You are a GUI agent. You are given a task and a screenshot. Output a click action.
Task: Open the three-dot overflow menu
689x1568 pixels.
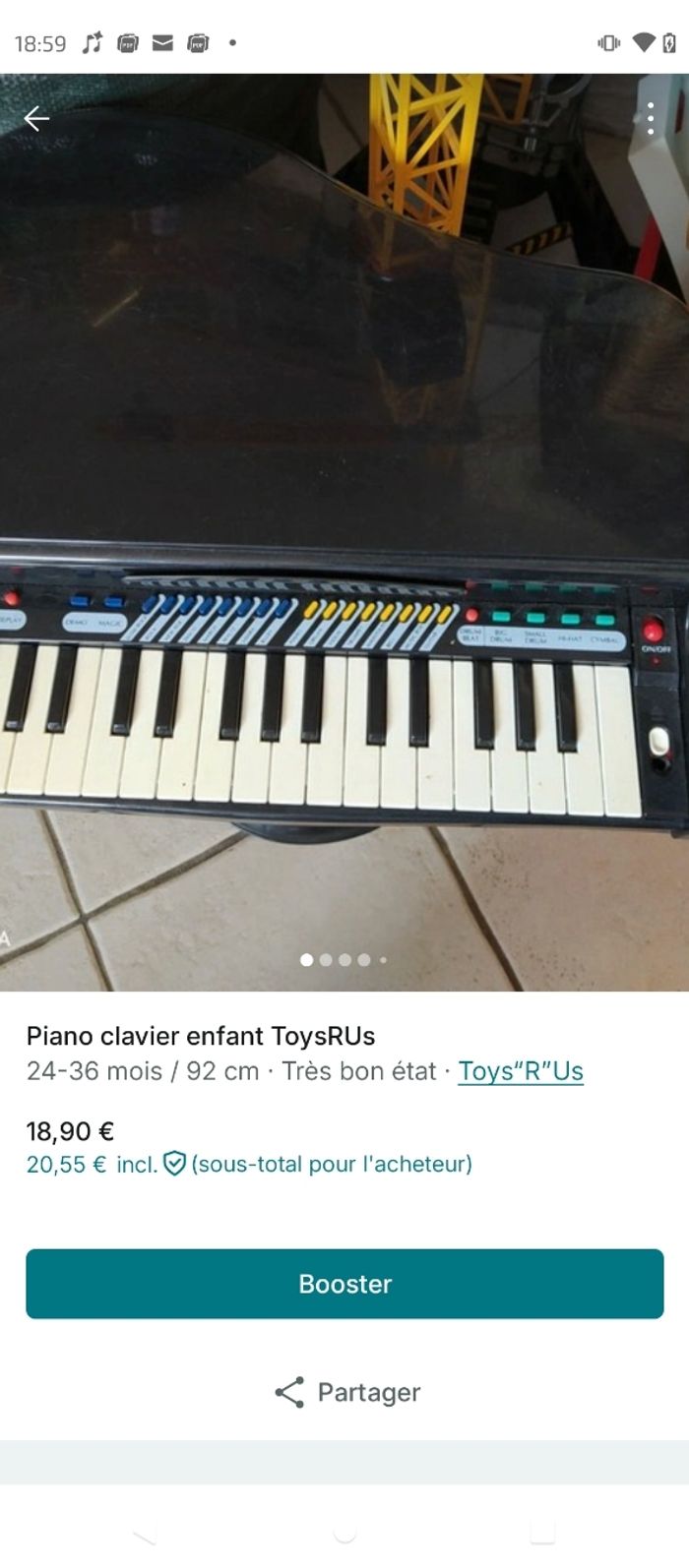click(x=650, y=119)
